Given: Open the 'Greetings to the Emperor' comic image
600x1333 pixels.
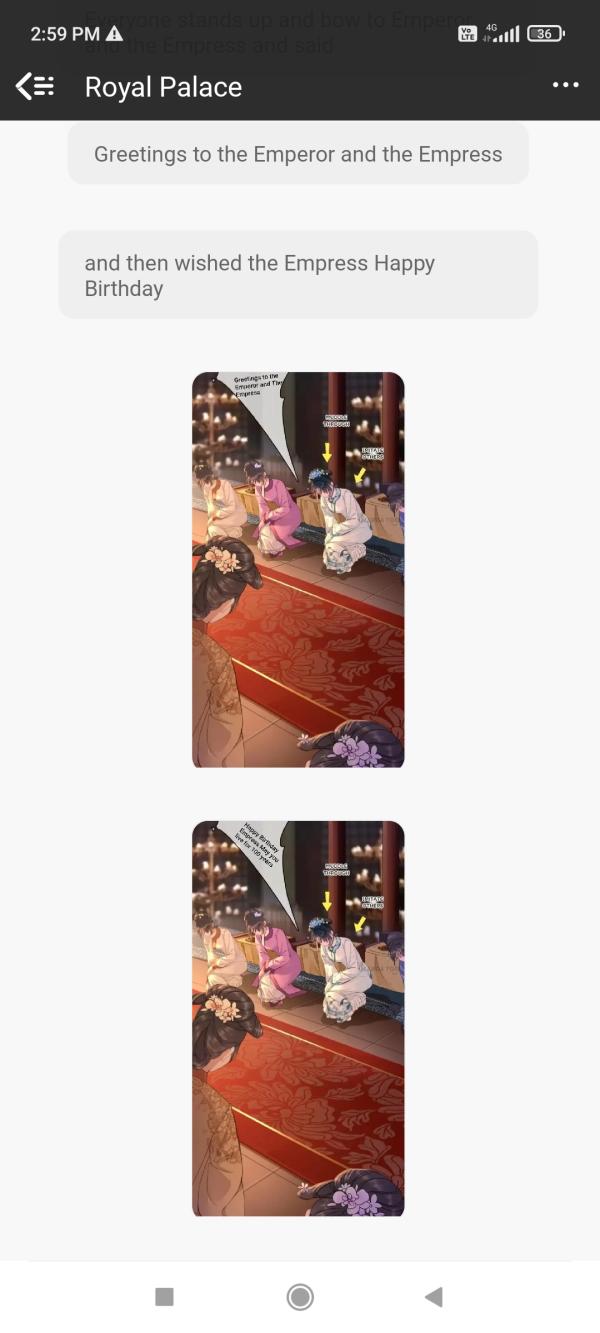Looking at the screenshot, I should [298, 570].
